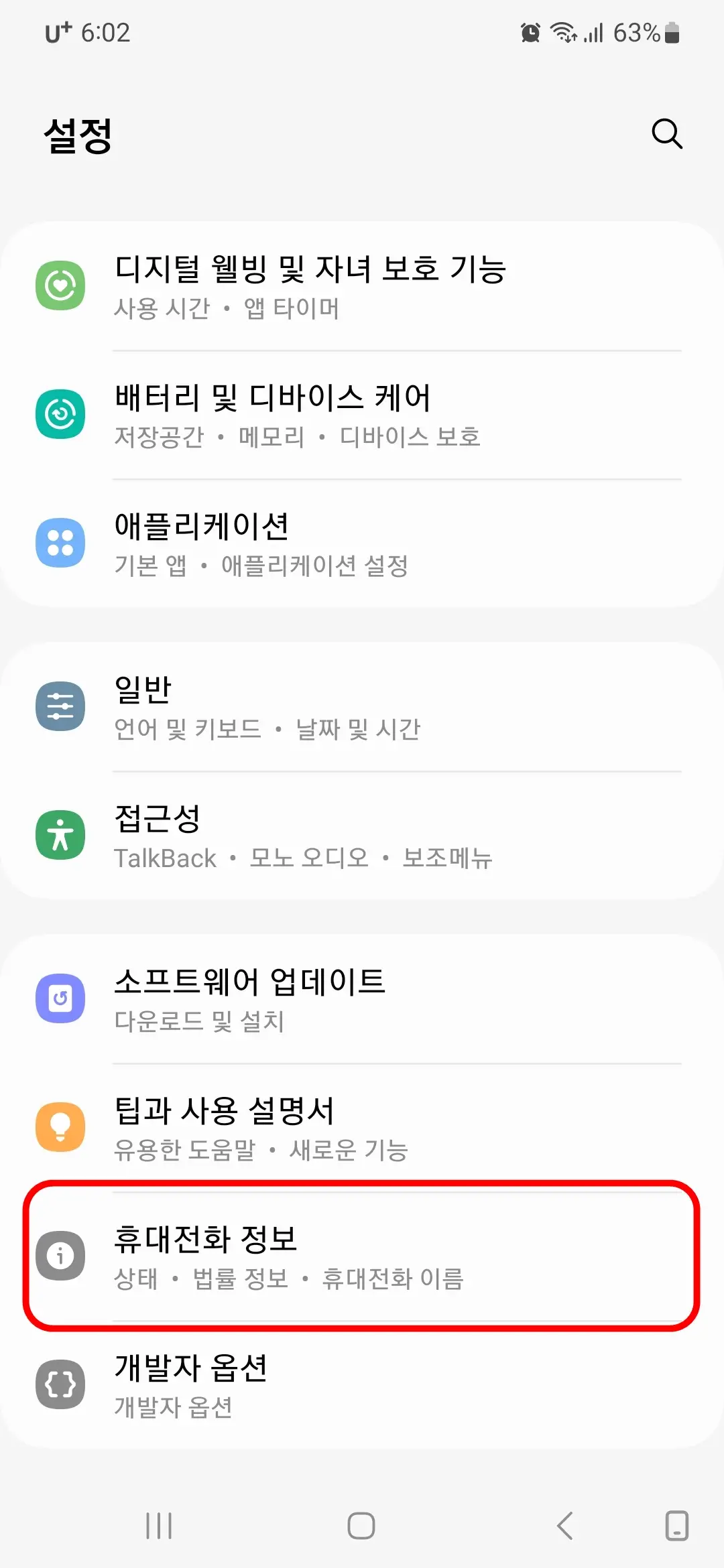The height and width of the screenshot is (1568, 724).
Task: Tap the alarm icon in status bar
Action: point(529,32)
